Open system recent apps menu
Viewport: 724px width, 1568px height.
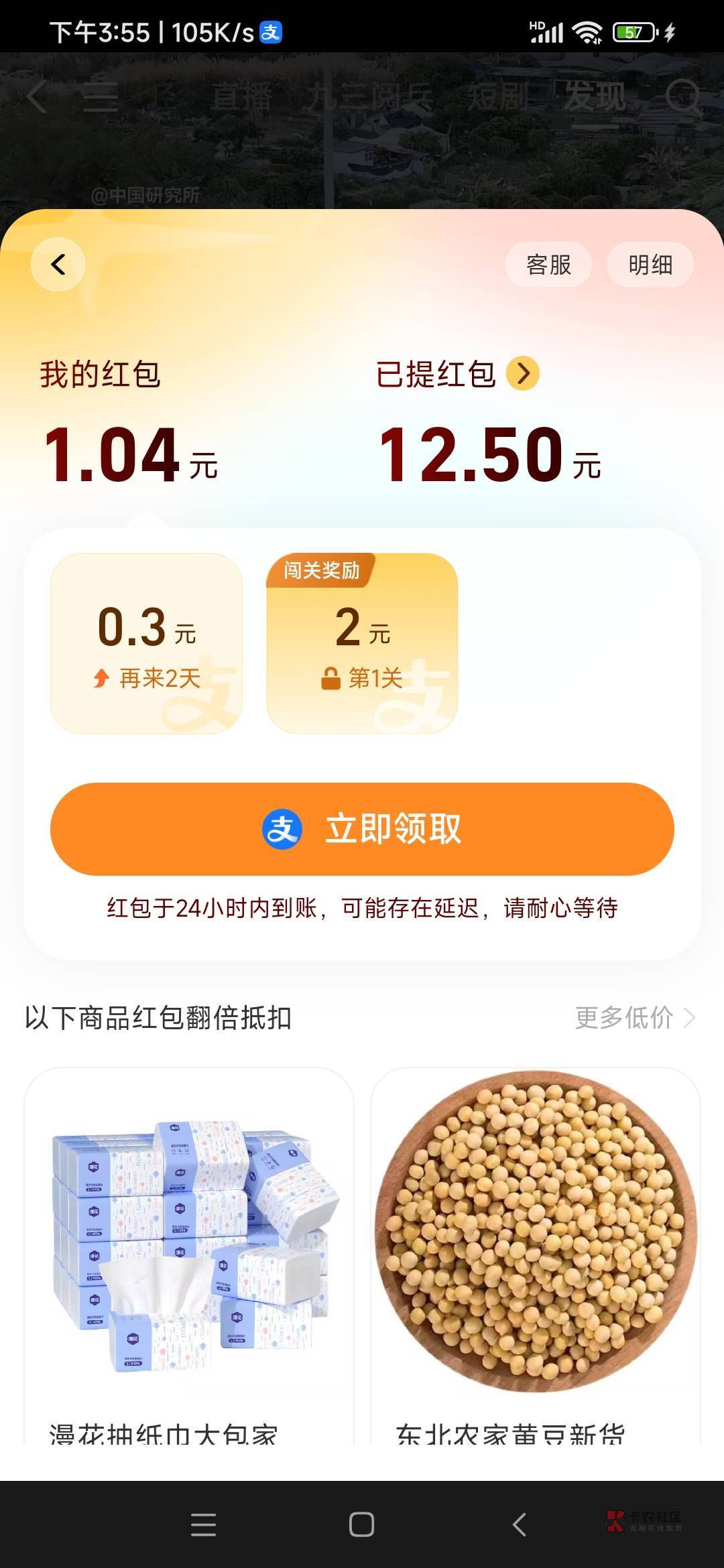click(x=203, y=1524)
